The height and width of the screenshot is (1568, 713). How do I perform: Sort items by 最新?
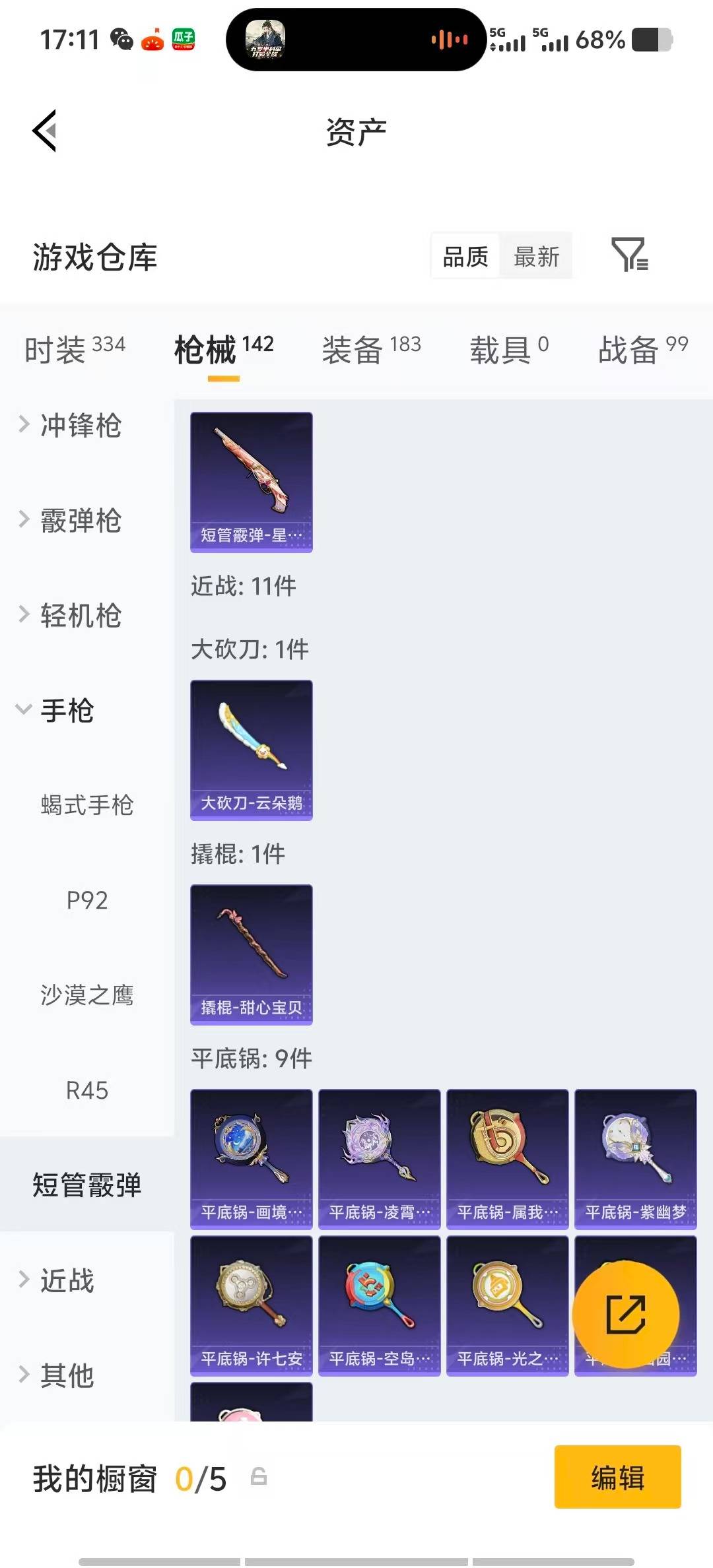point(537,256)
